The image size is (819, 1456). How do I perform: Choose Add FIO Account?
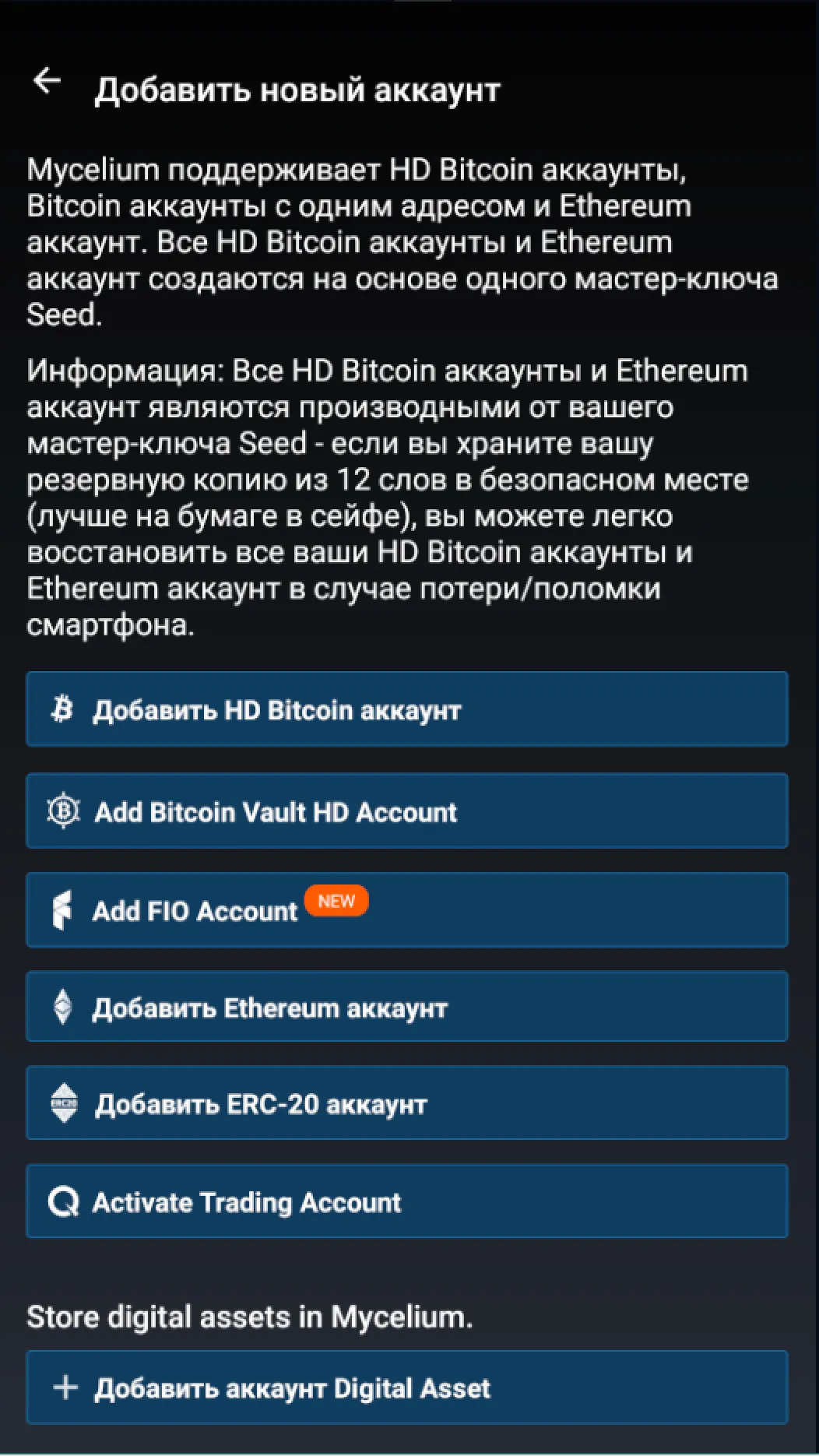tap(407, 909)
